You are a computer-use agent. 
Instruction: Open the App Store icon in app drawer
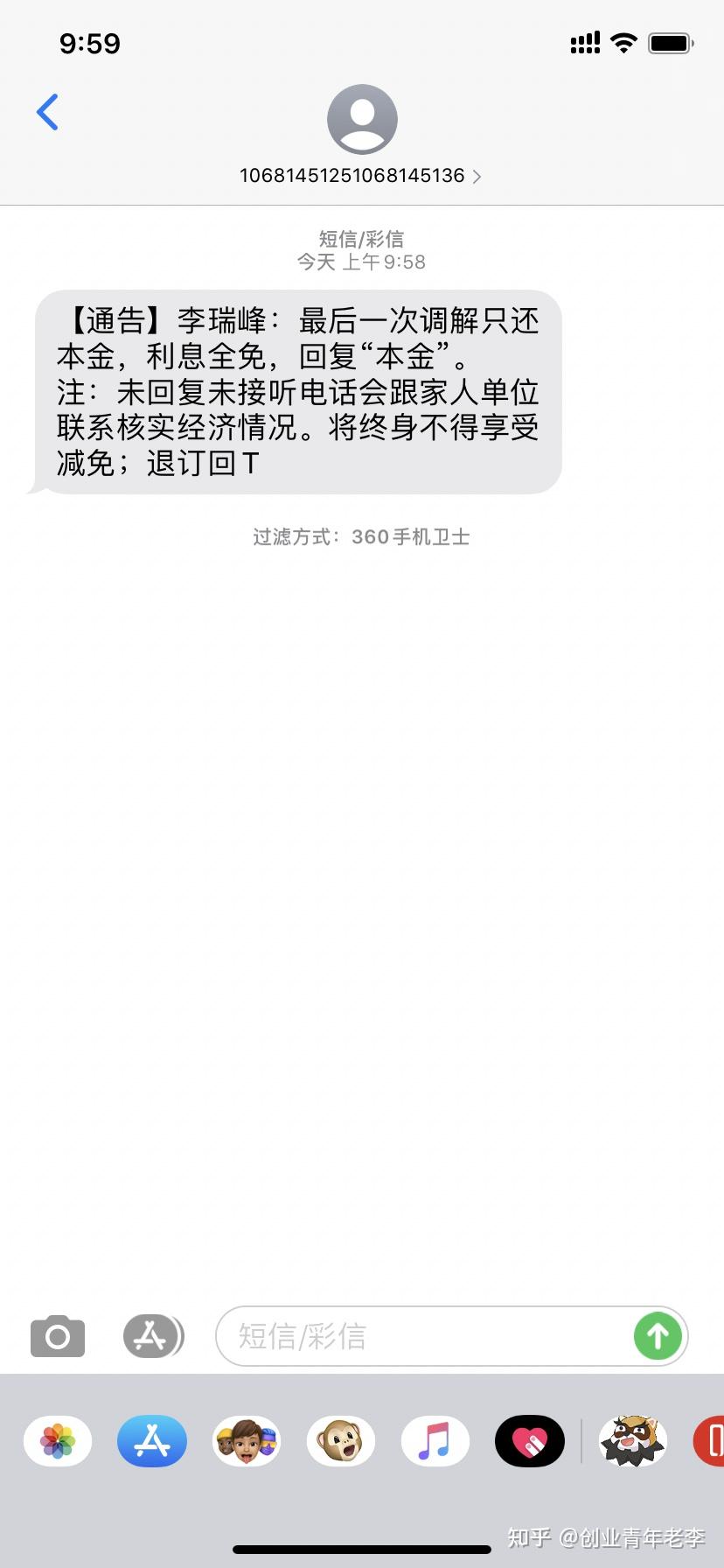point(151,1441)
